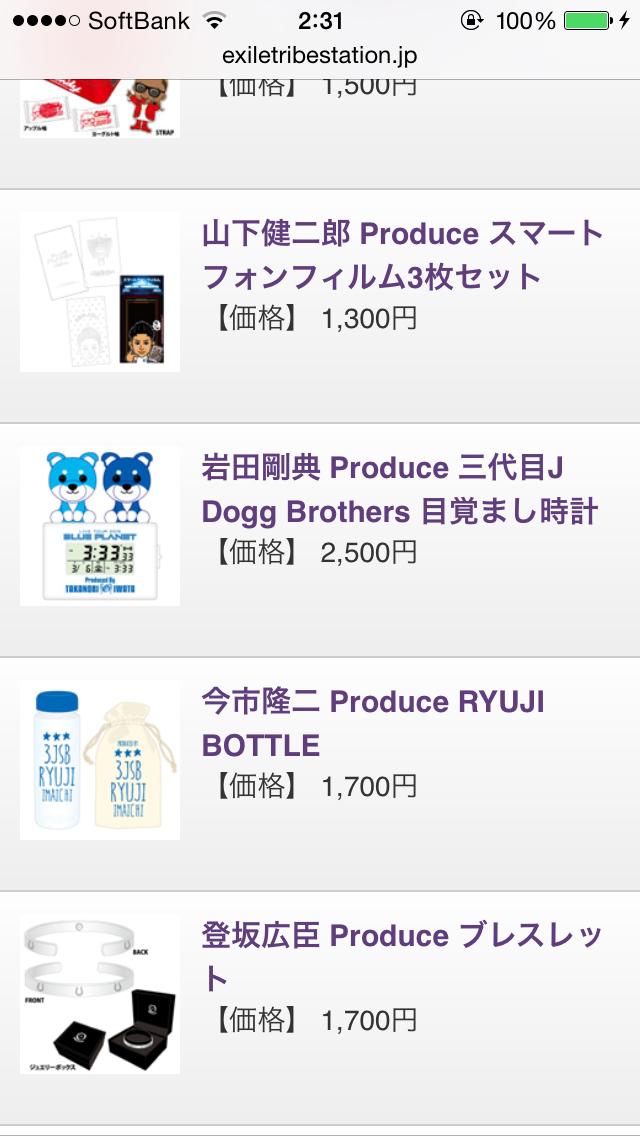The image size is (640, 1136).
Task: View the bracelet product image
Action: [100, 994]
